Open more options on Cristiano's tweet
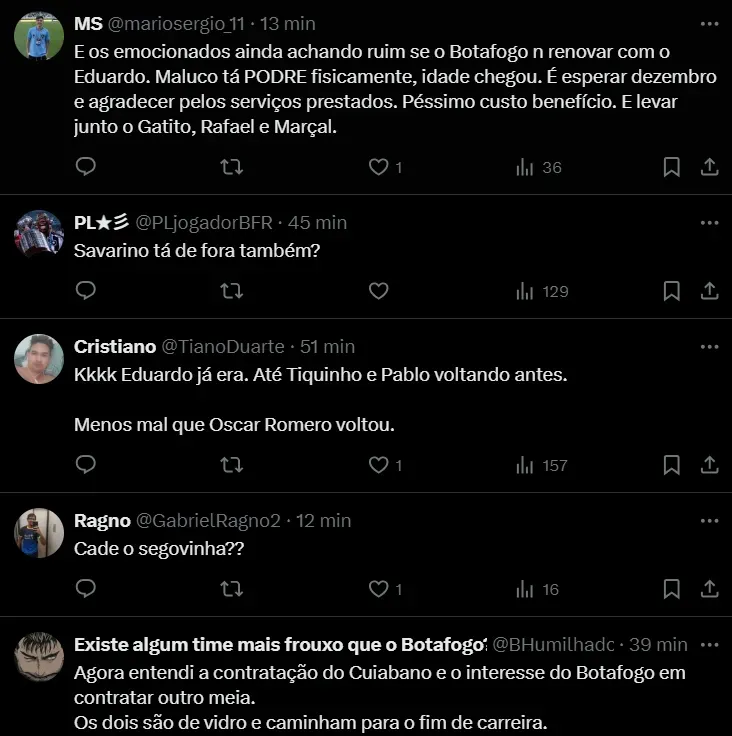The width and height of the screenshot is (732, 736). tap(709, 346)
